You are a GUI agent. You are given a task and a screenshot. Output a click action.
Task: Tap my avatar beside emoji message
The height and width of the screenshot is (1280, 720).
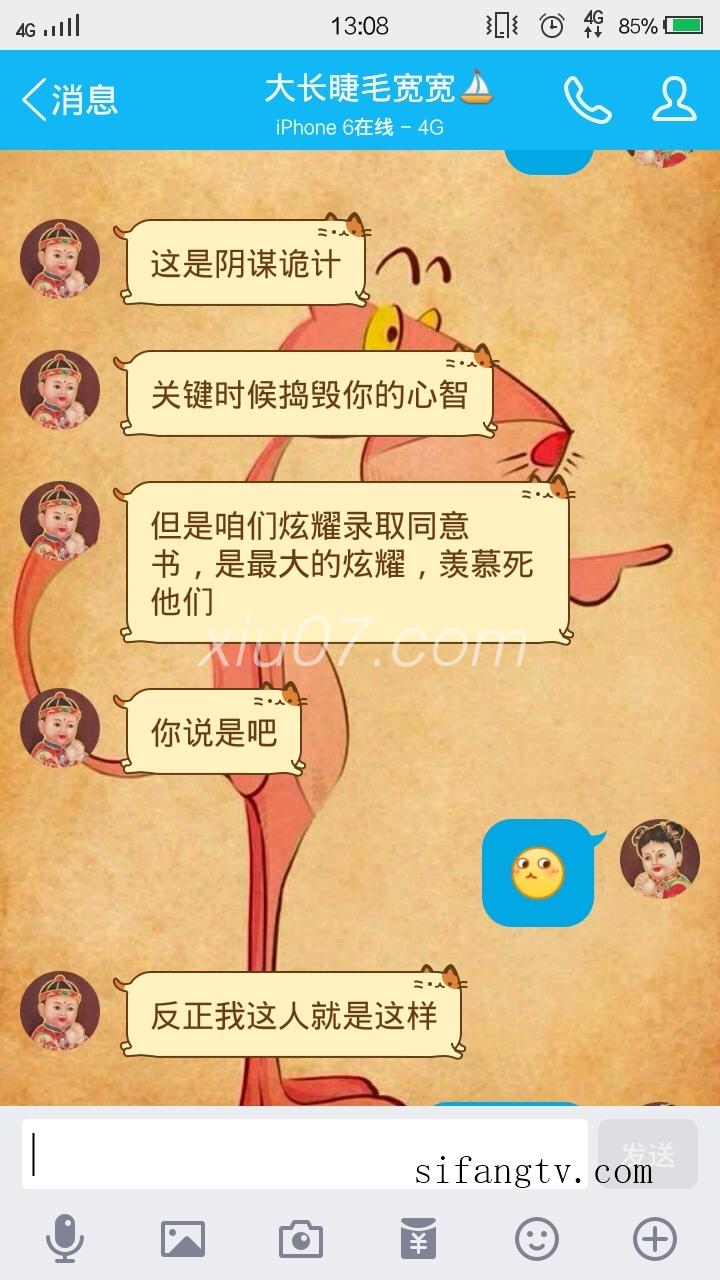659,858
